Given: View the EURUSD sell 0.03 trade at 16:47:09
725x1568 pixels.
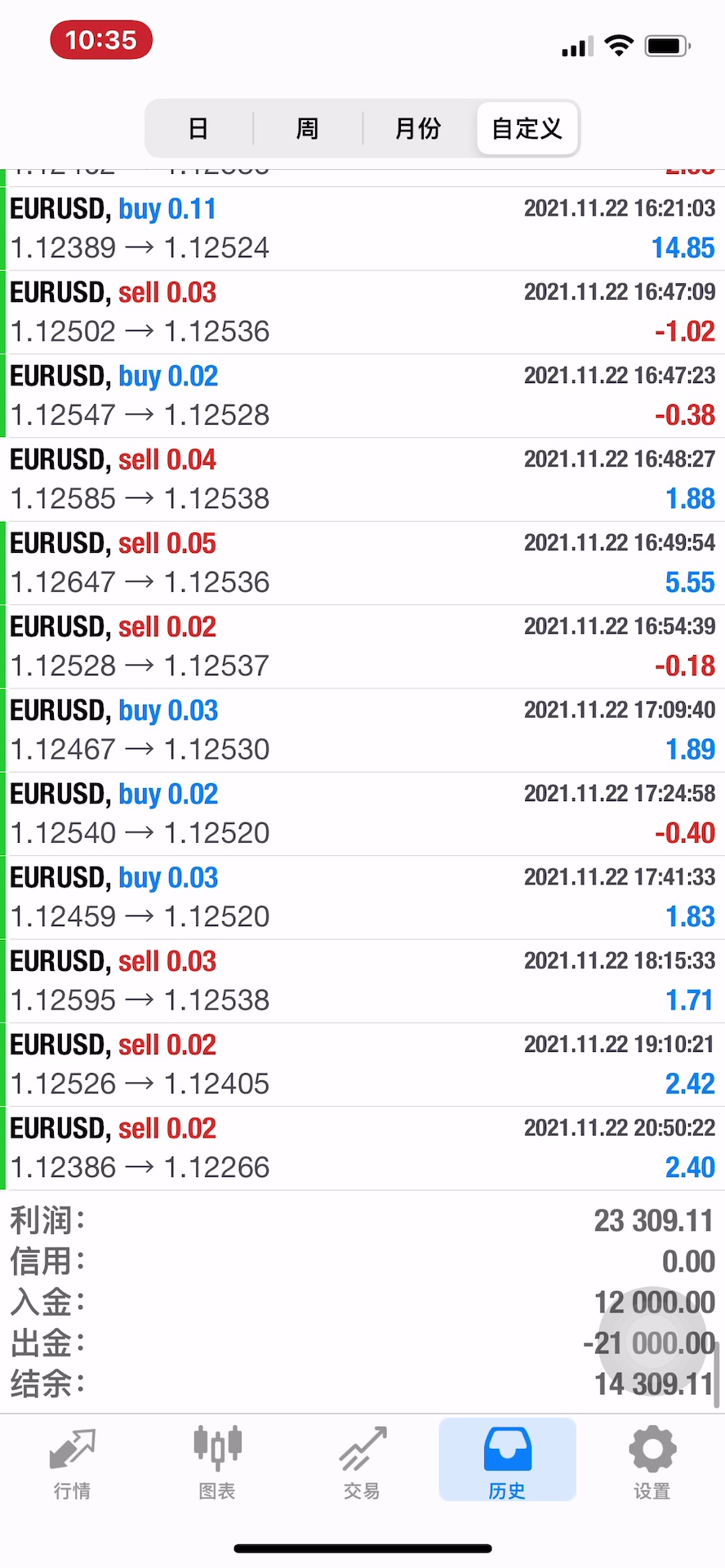Looking at the screenshot, I should point(362,312).
